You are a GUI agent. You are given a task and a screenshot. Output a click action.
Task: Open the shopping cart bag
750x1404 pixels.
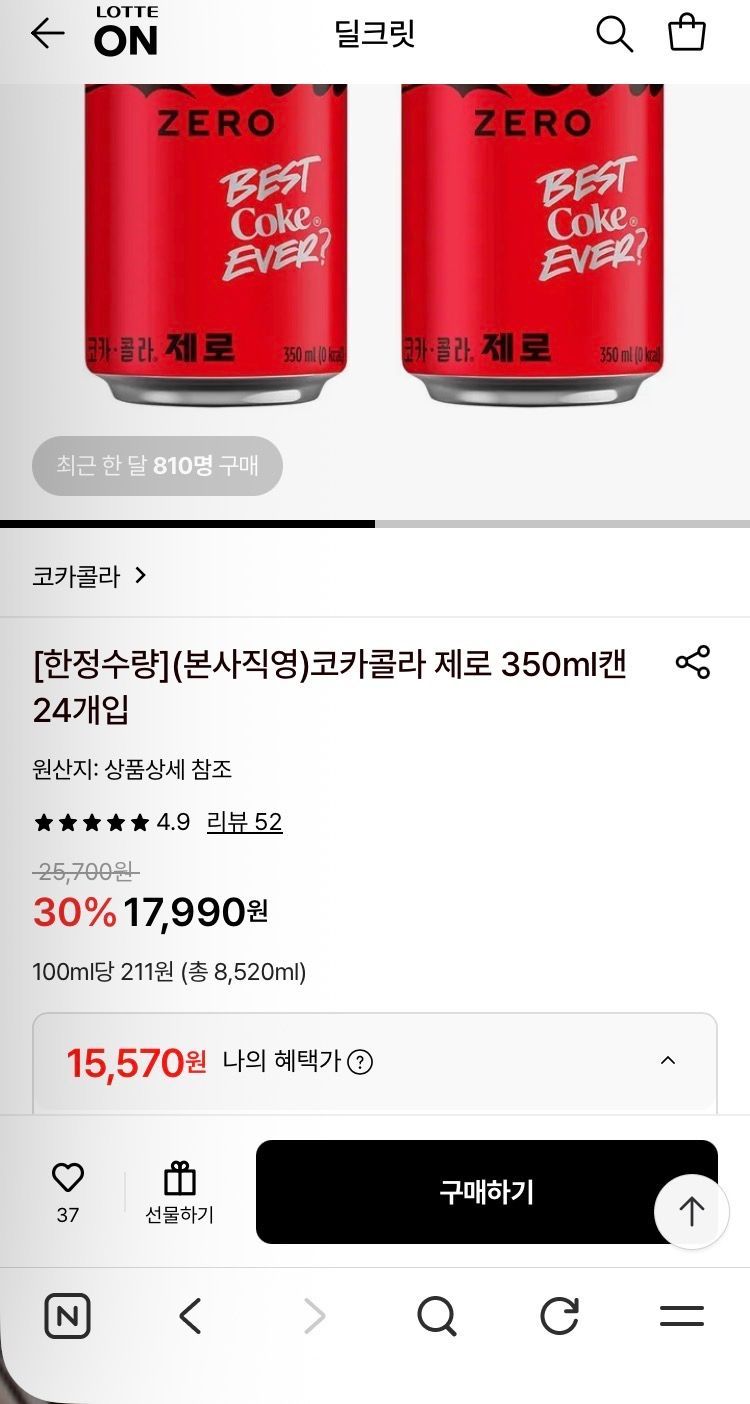687,33
